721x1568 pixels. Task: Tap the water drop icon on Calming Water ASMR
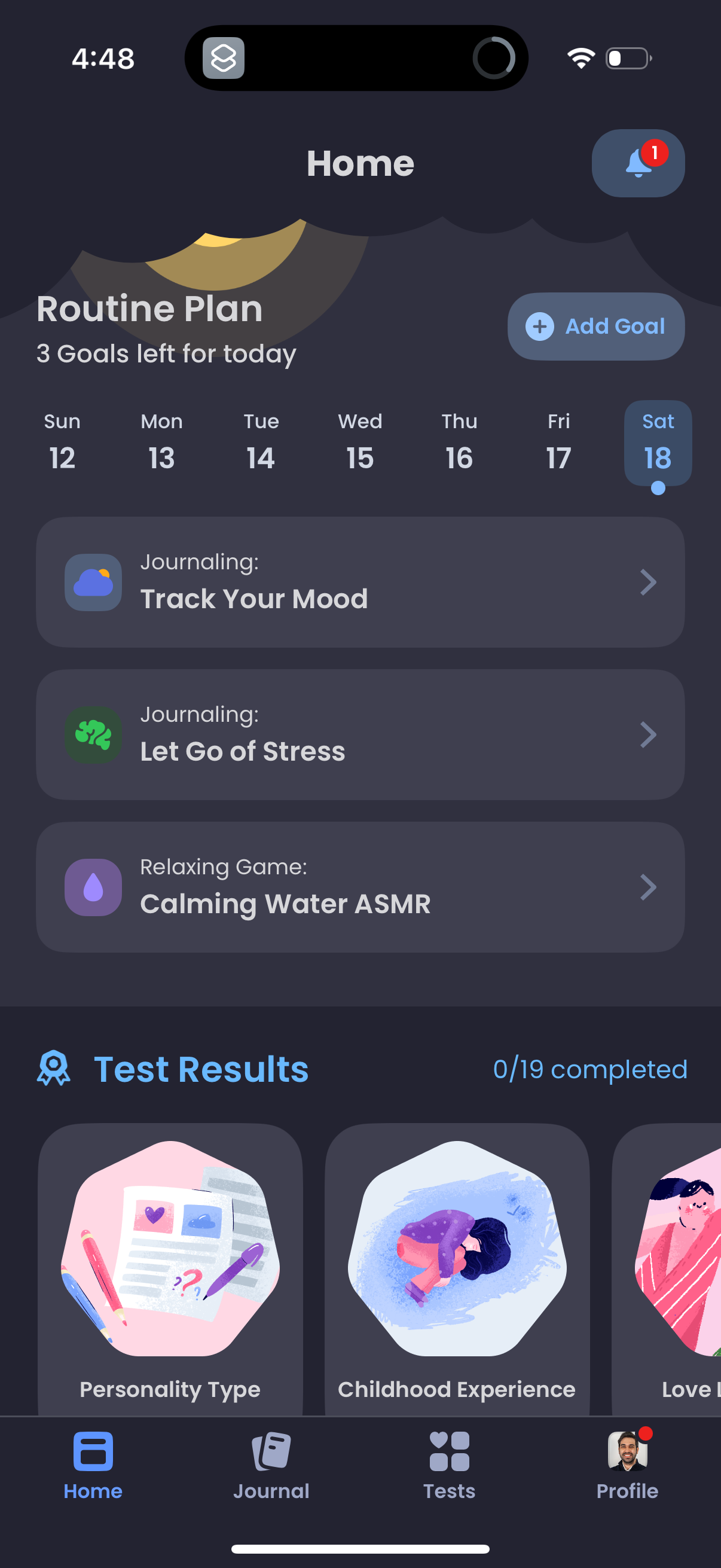[x=93, y=887]
